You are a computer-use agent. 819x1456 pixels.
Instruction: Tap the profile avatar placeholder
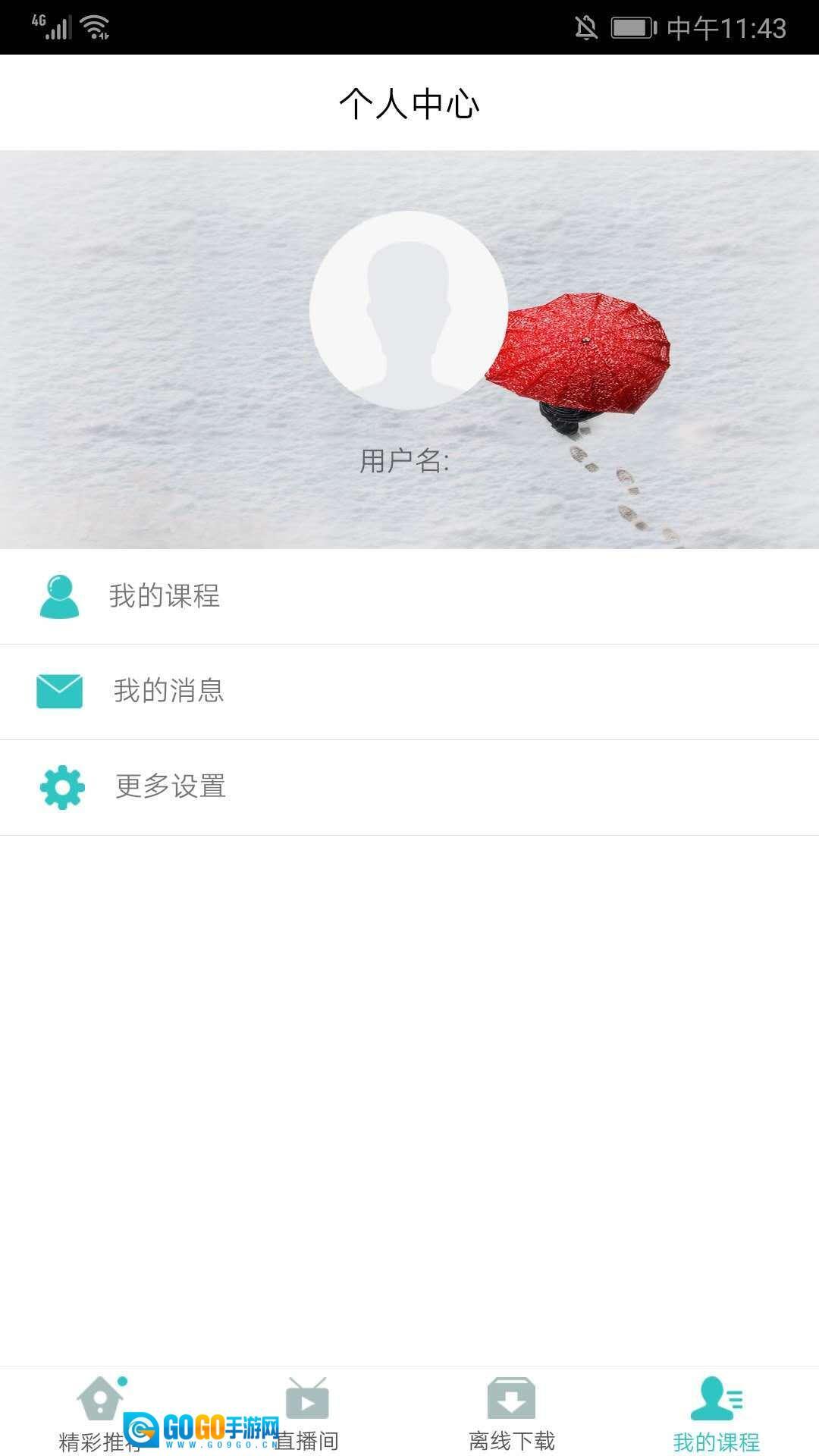[x=409, y=310]
